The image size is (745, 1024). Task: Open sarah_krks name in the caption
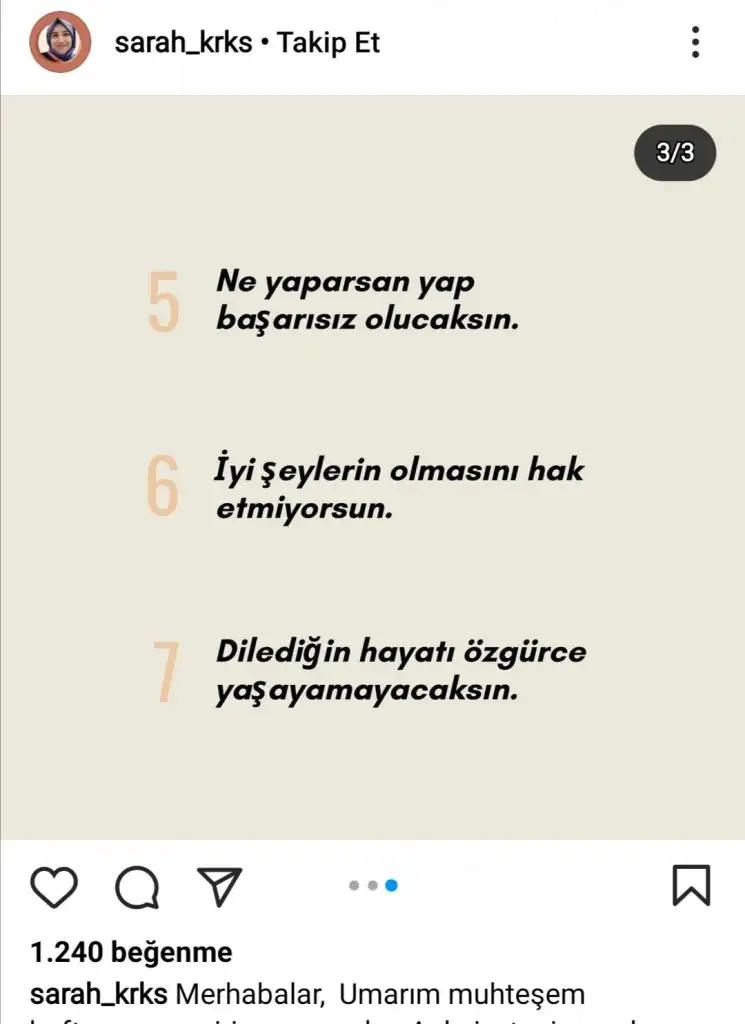99,996
